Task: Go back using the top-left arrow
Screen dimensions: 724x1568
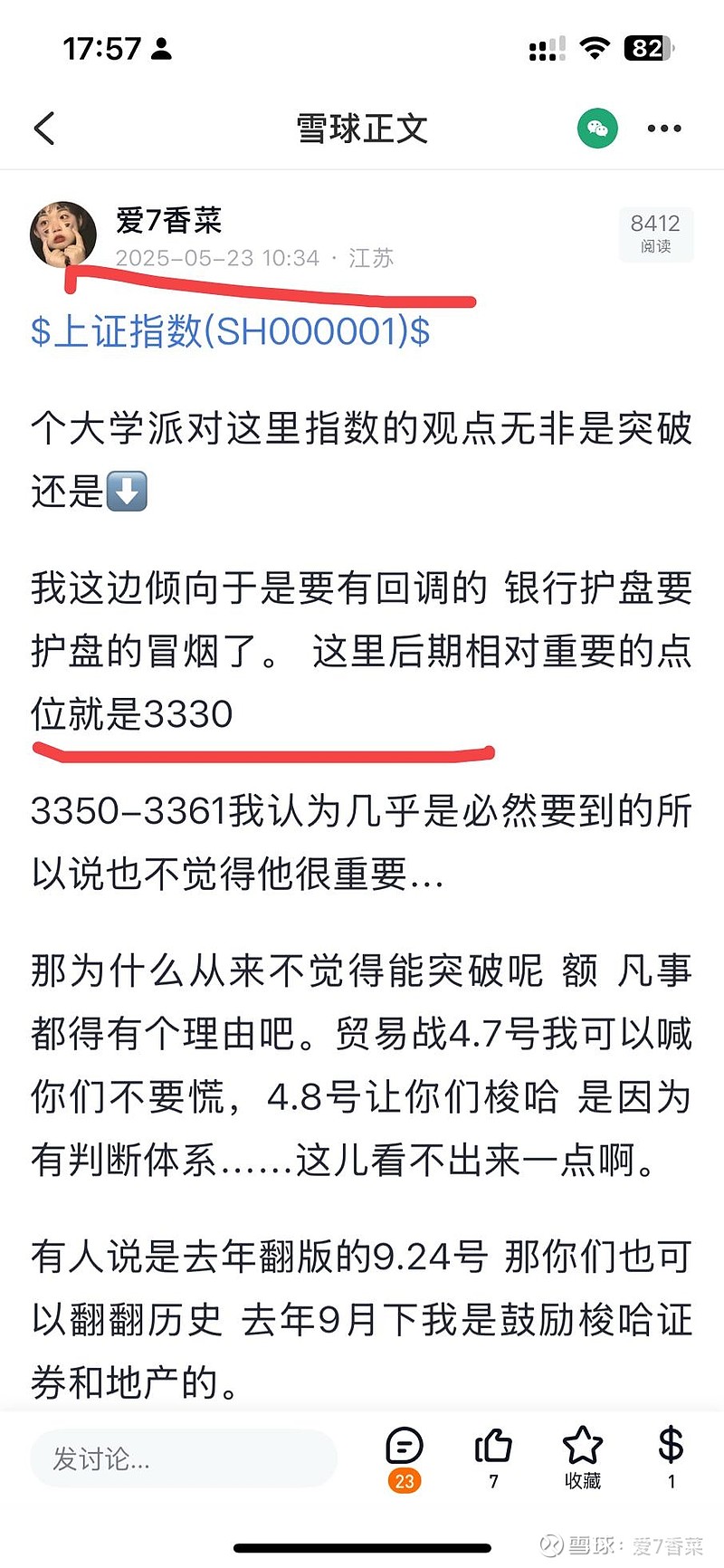Action: [44, 129]
